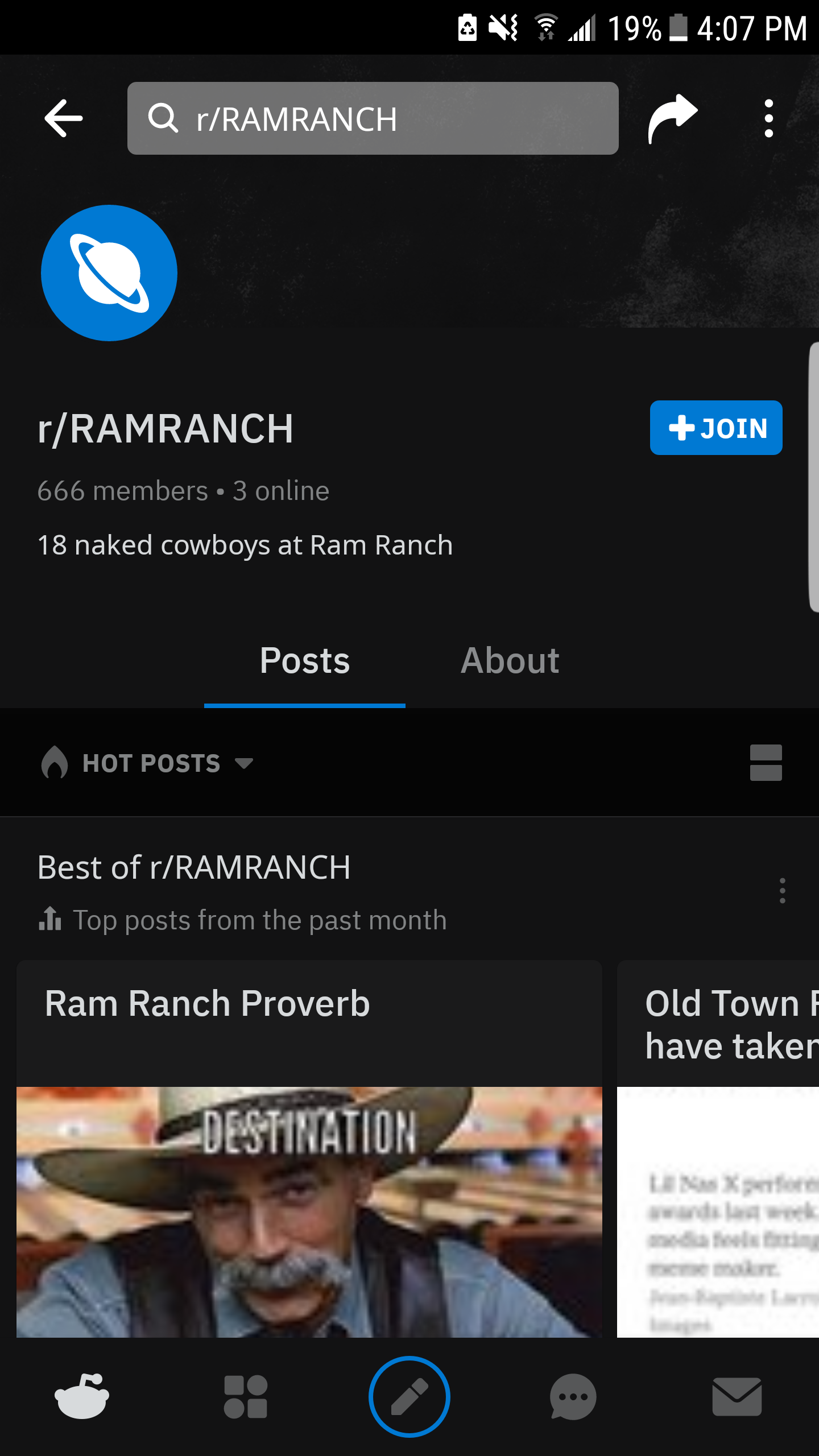Change the post view layout

click(x=766, y=763)
